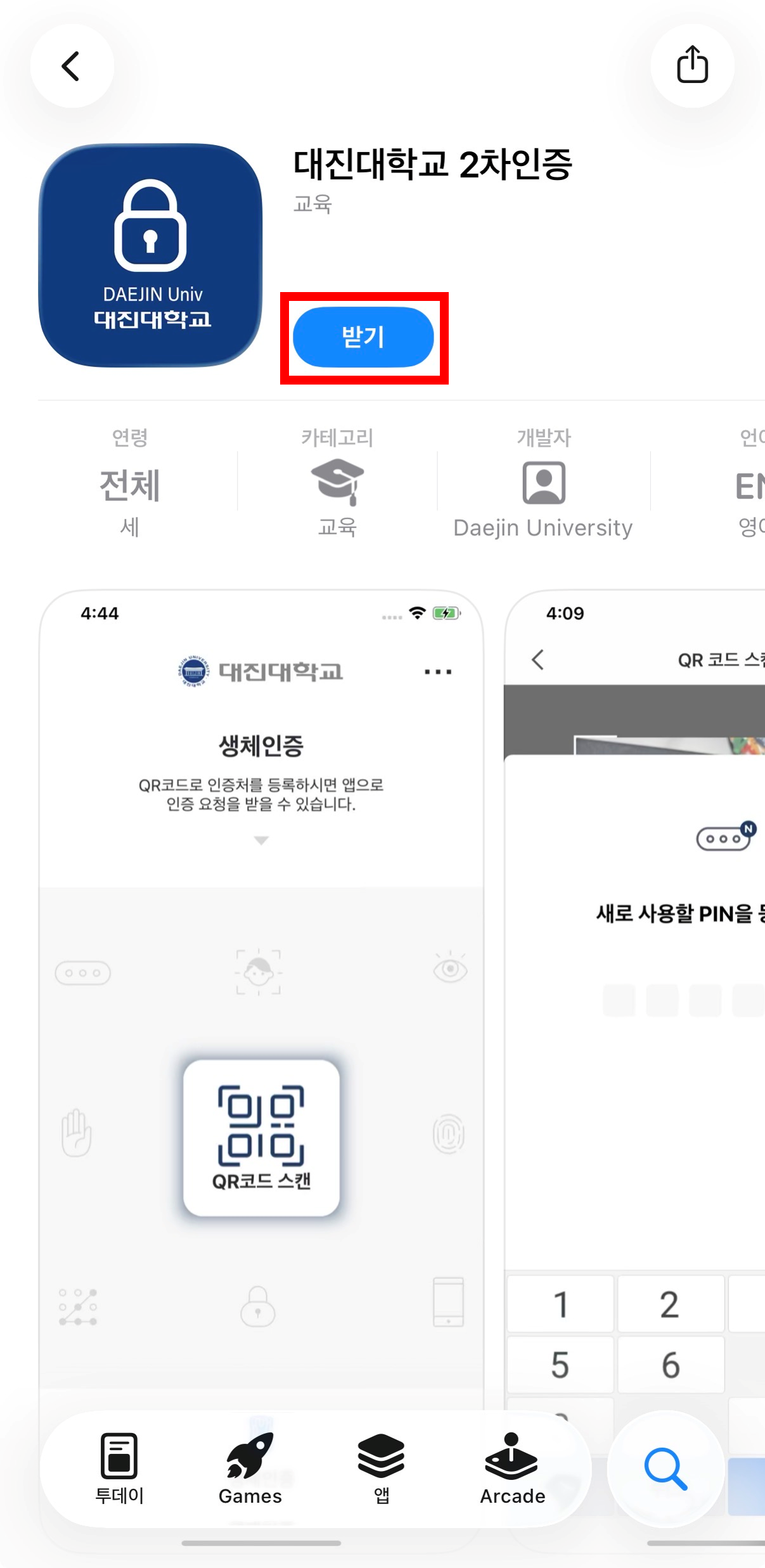
Task: Share the 대진대학교 2차인증 app
Action: point(692,65)
